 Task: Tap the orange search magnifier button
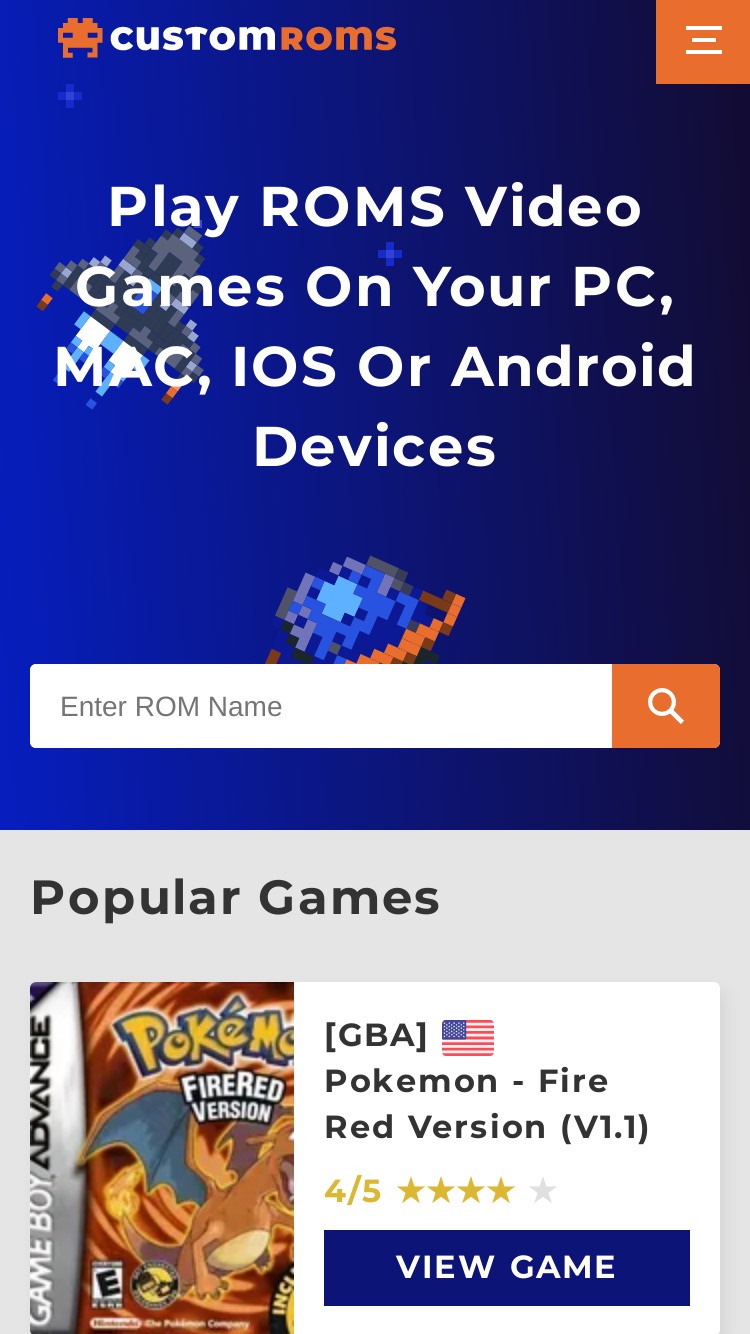tap(666, 706)
